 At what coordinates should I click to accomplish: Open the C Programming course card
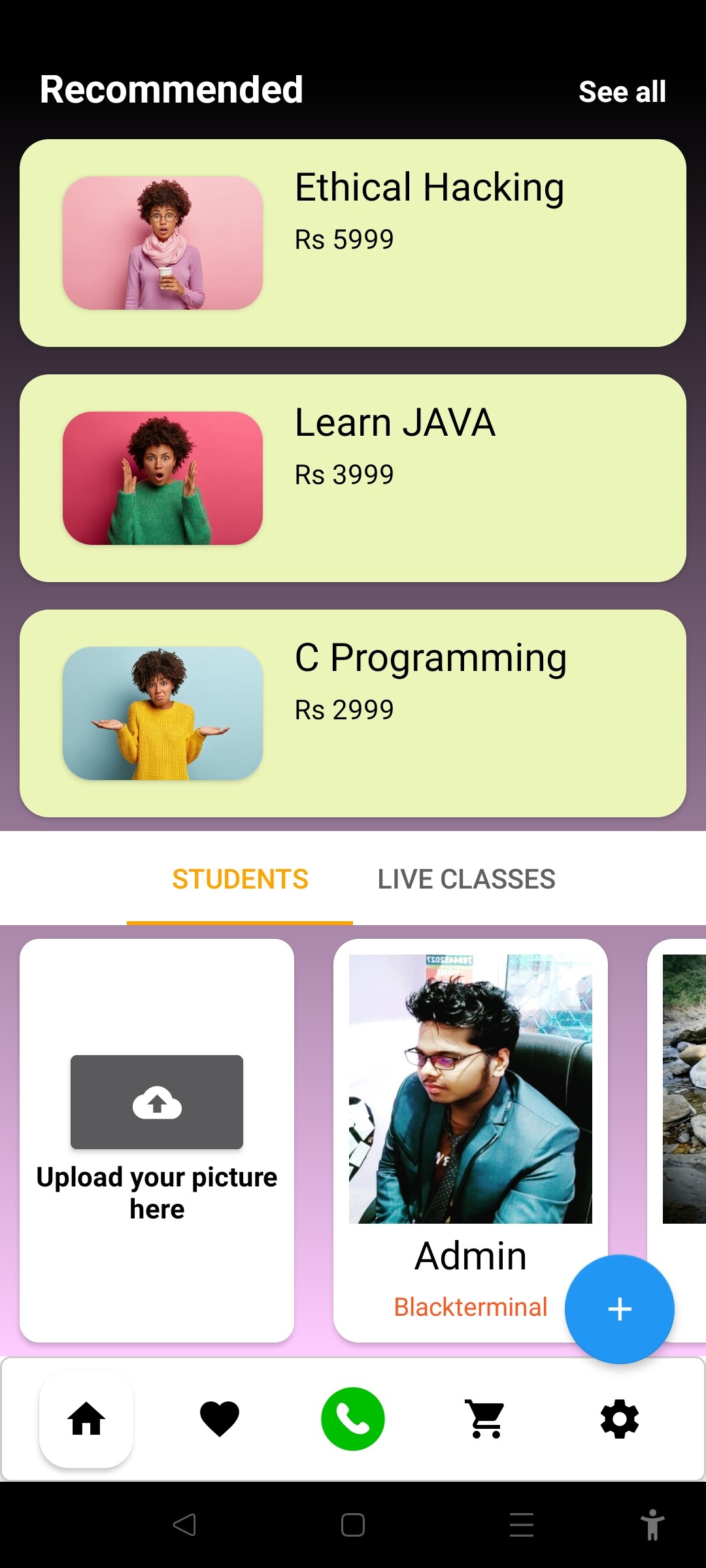(x=353, y=713)
